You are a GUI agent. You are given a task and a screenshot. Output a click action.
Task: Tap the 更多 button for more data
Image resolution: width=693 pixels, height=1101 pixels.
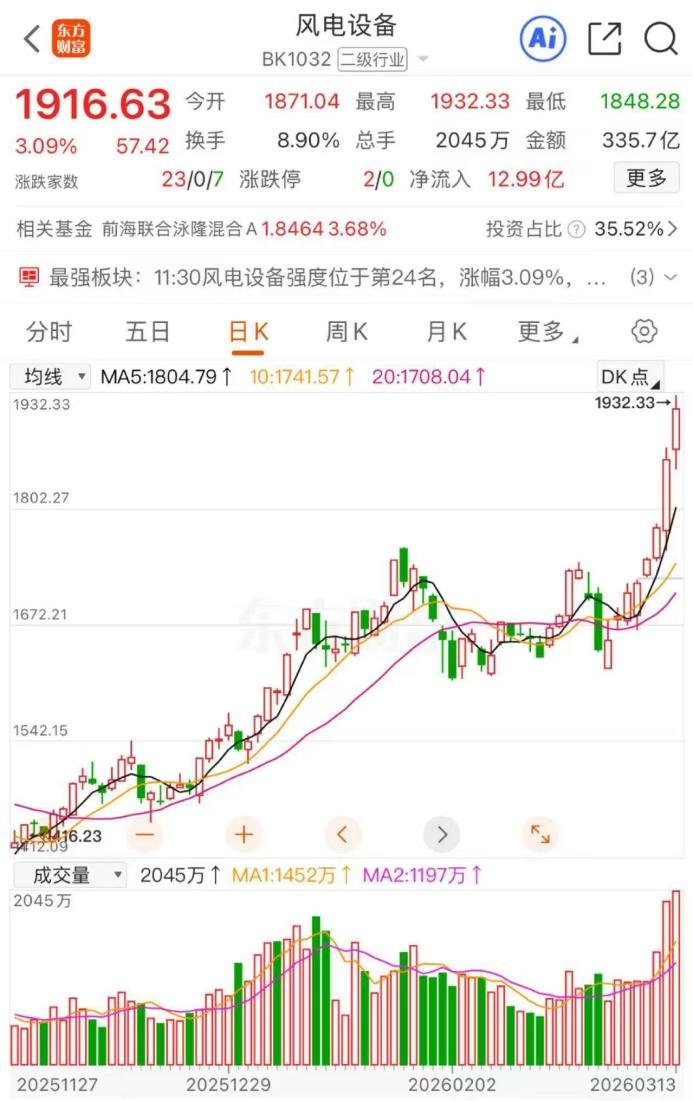[645, 179]
